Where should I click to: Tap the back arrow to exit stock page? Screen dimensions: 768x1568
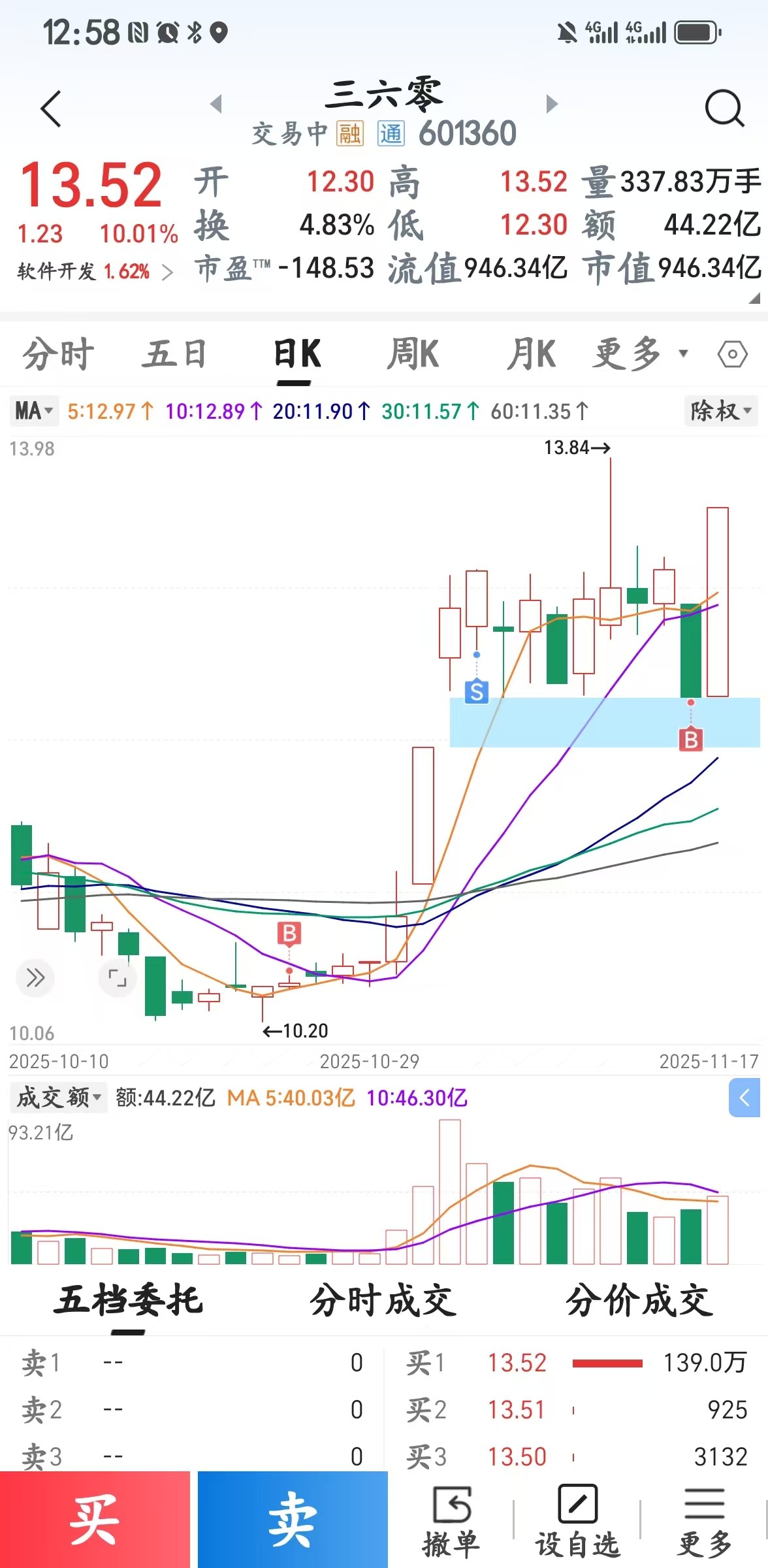point(51,108)
